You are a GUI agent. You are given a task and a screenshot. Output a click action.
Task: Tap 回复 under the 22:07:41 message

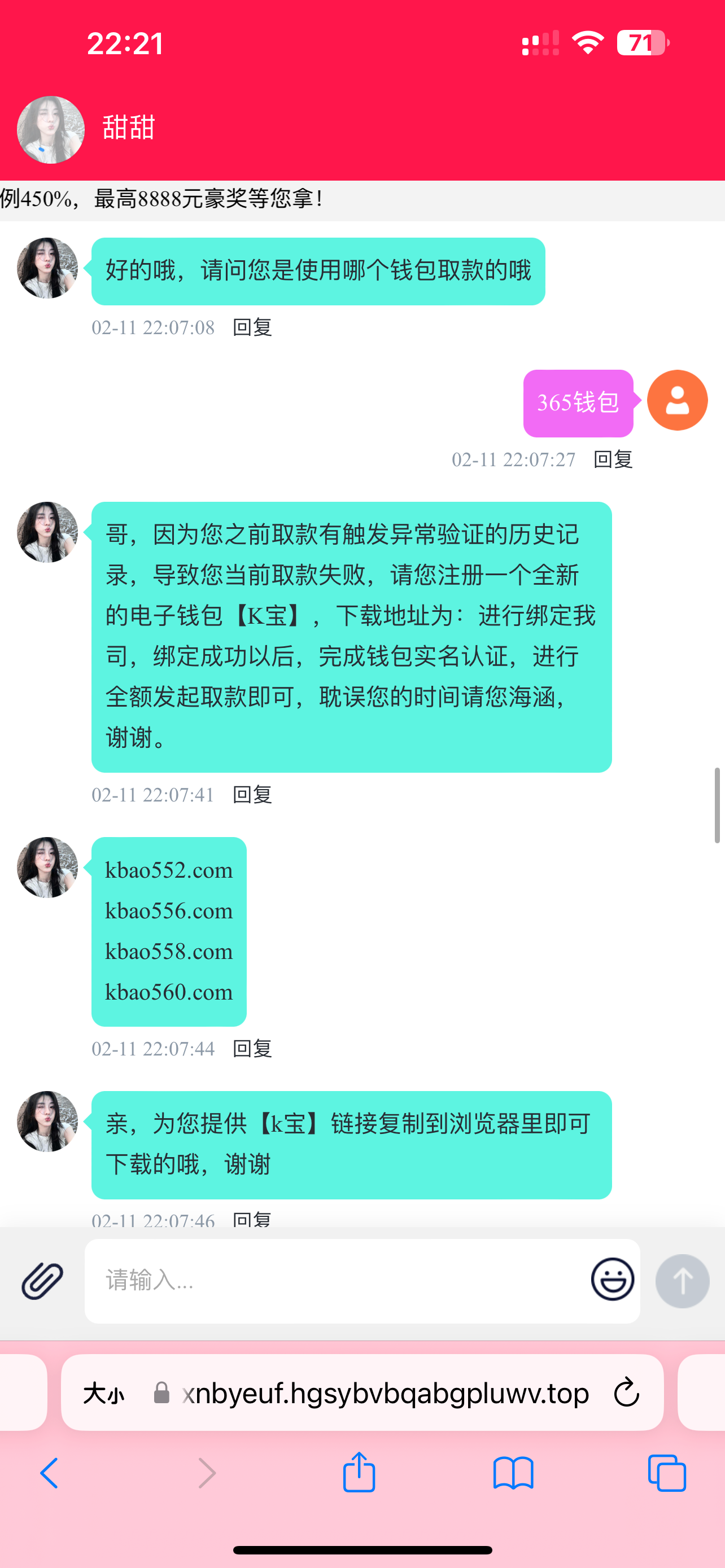point(252,794)
